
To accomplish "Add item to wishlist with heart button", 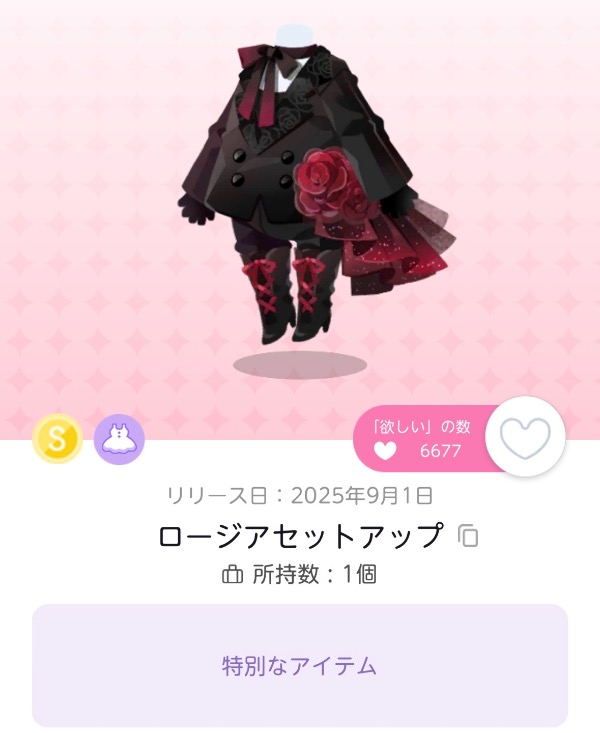I will point(525,437).
